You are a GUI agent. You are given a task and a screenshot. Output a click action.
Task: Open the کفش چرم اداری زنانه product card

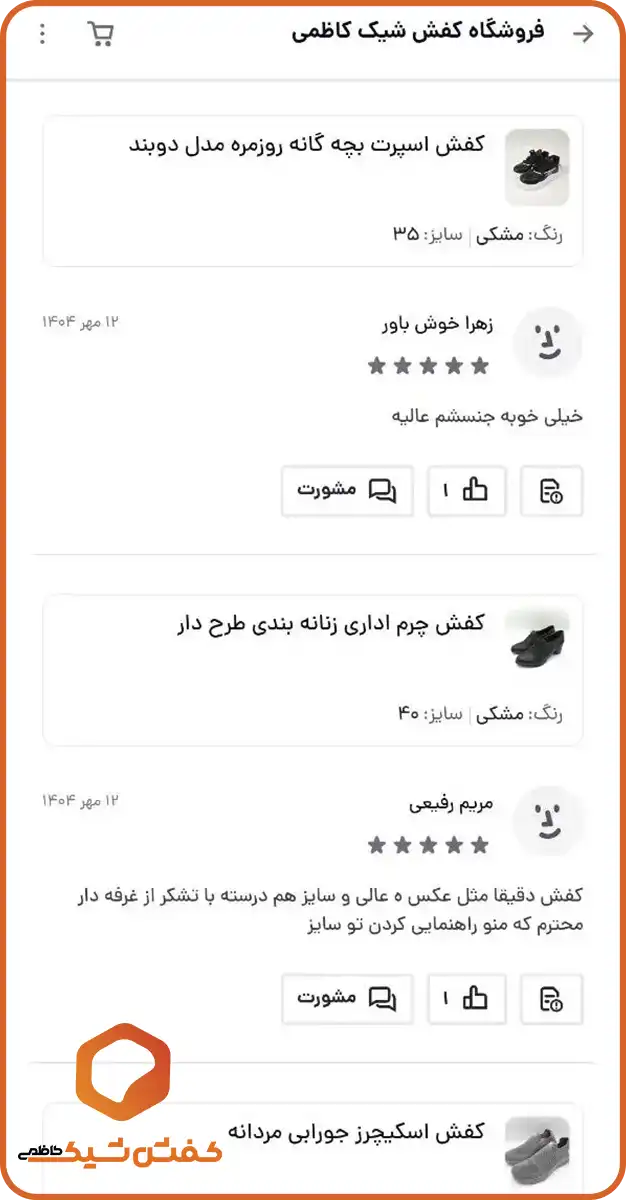[312, 670]
